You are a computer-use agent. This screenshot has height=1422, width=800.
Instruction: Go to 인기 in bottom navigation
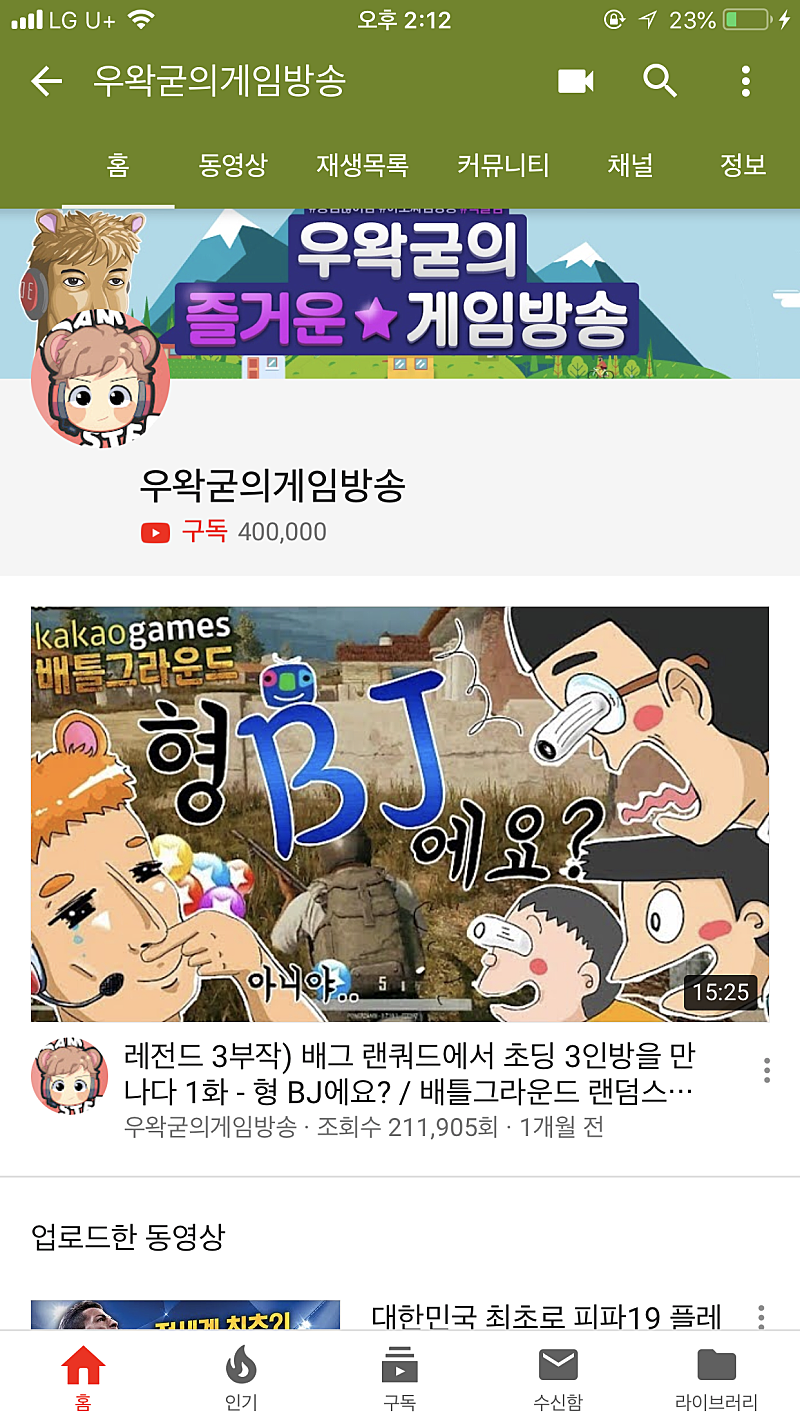coord(241,1378)
